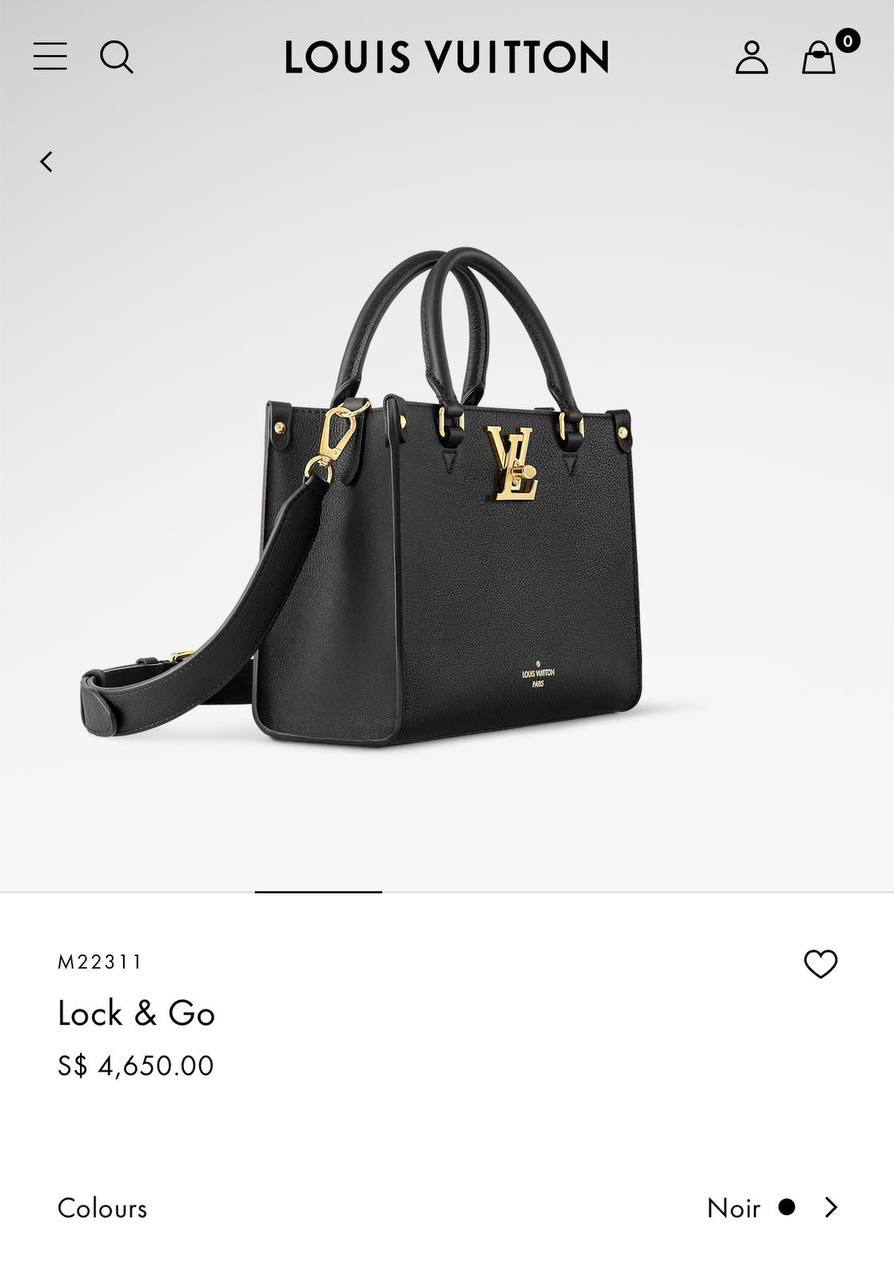The image size is (894, 1280).
Task: Click the Colours label
Action: click(x=101, y=1207)
